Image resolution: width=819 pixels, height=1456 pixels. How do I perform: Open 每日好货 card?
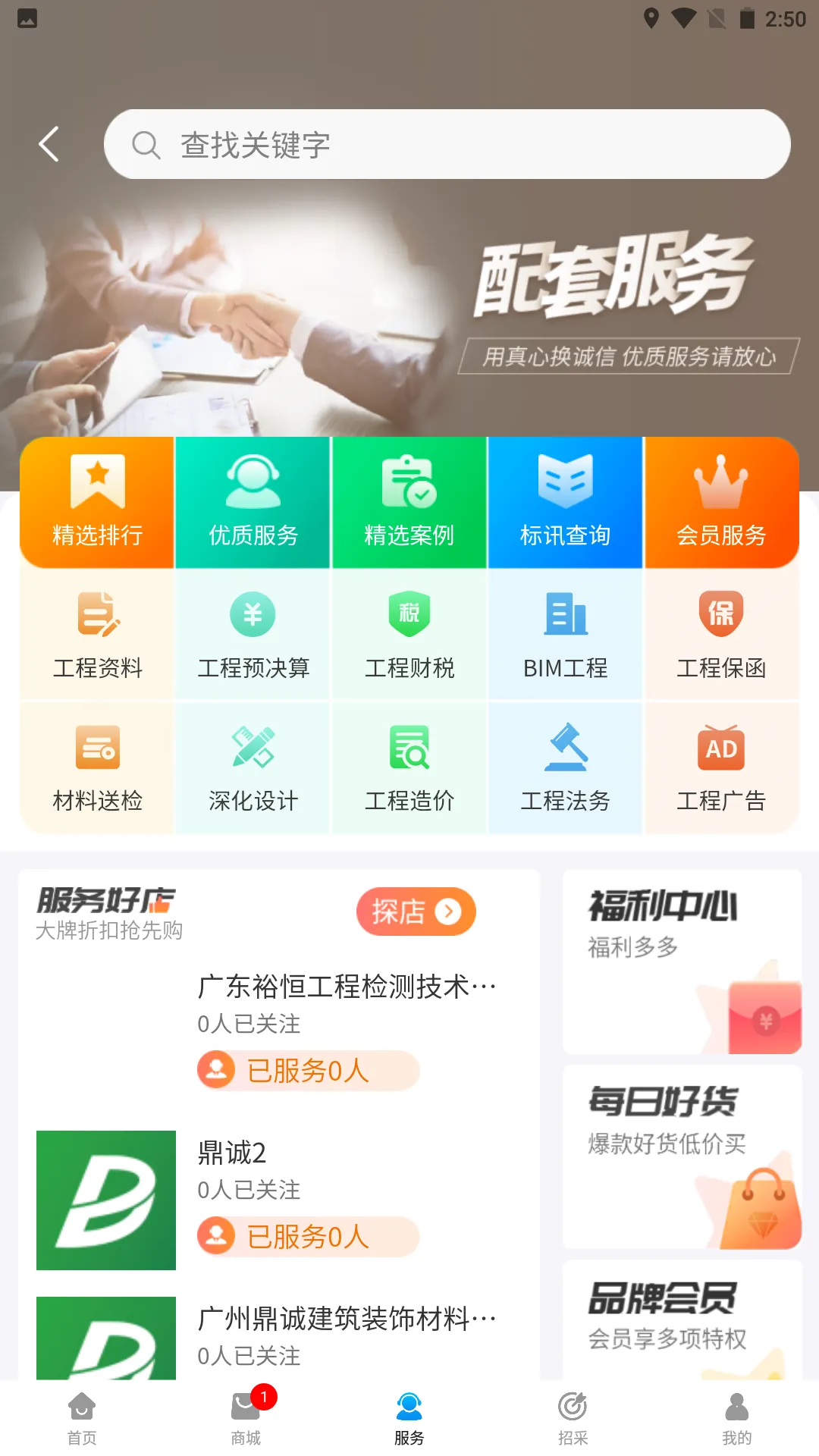pos(682,1156)
